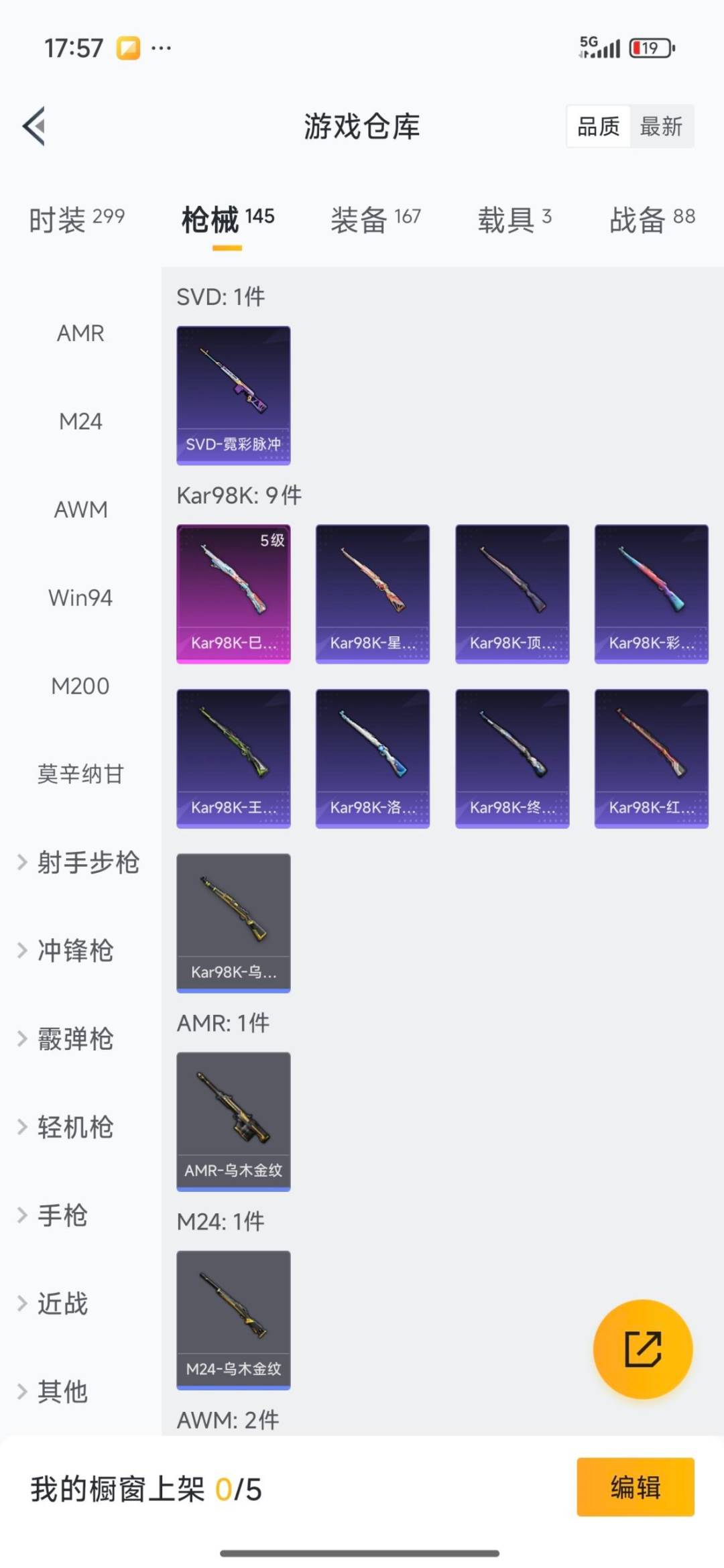
Task: Expand the 近战 category
Action: (x=63, y=1303)
